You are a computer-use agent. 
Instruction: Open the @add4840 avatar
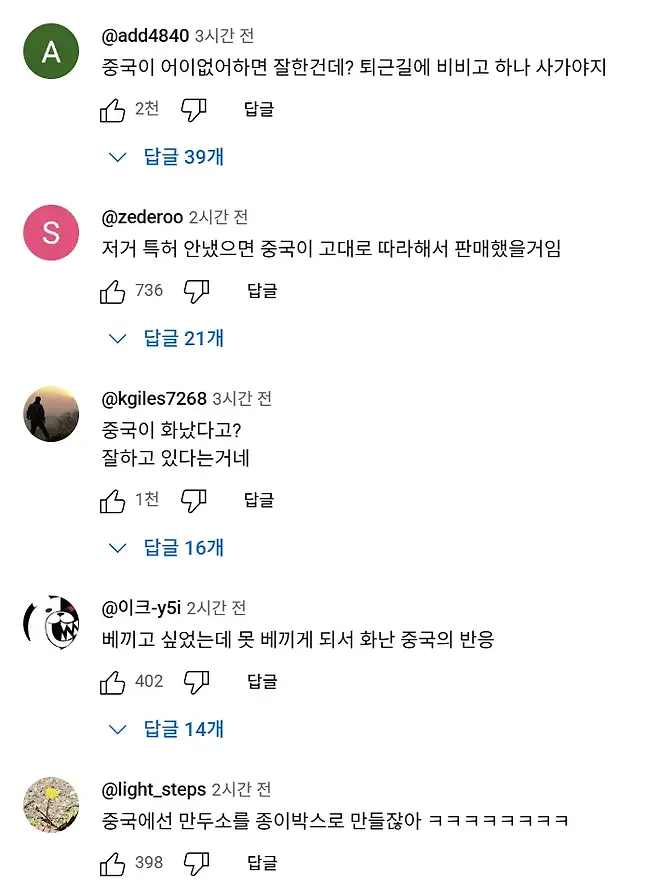tap(51, 52)
